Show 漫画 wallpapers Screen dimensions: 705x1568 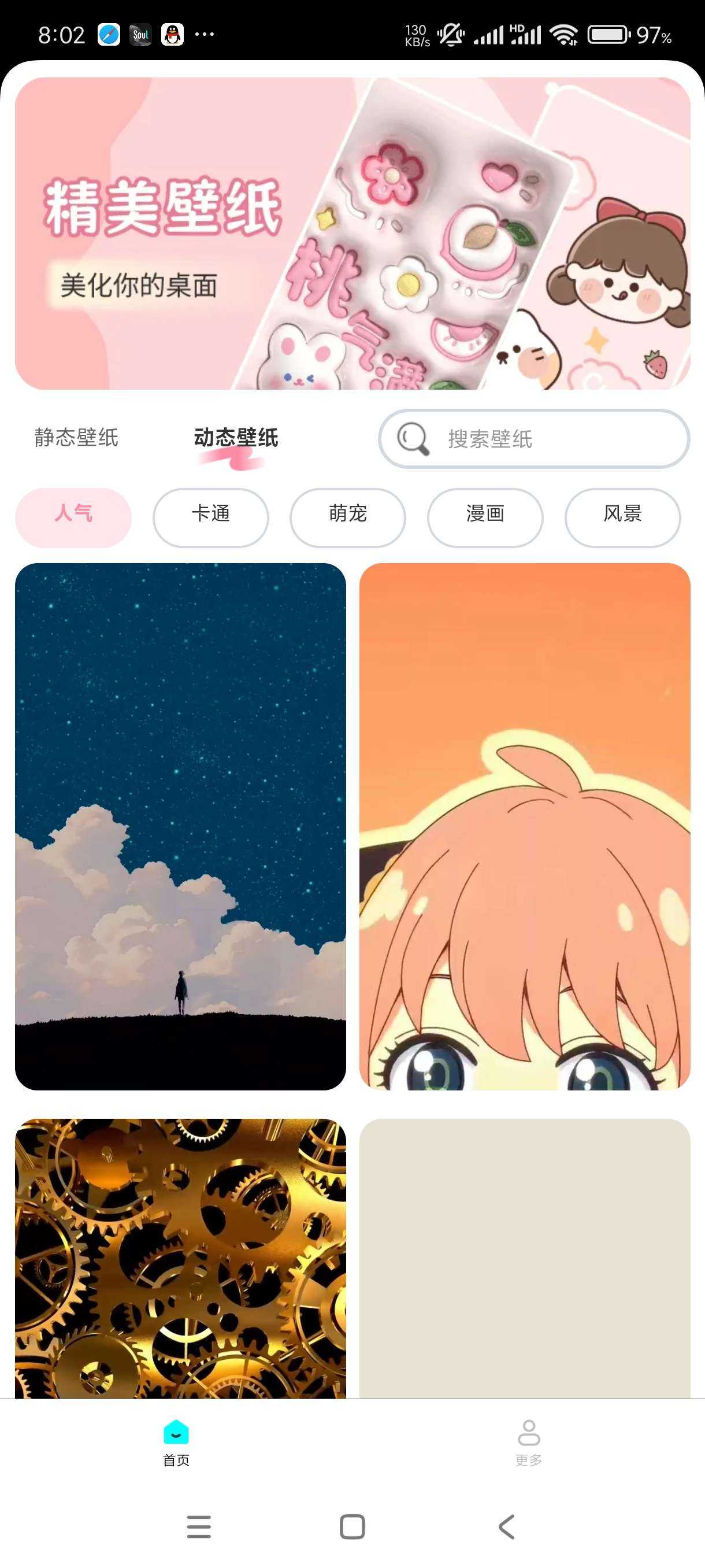pos(485,517)
